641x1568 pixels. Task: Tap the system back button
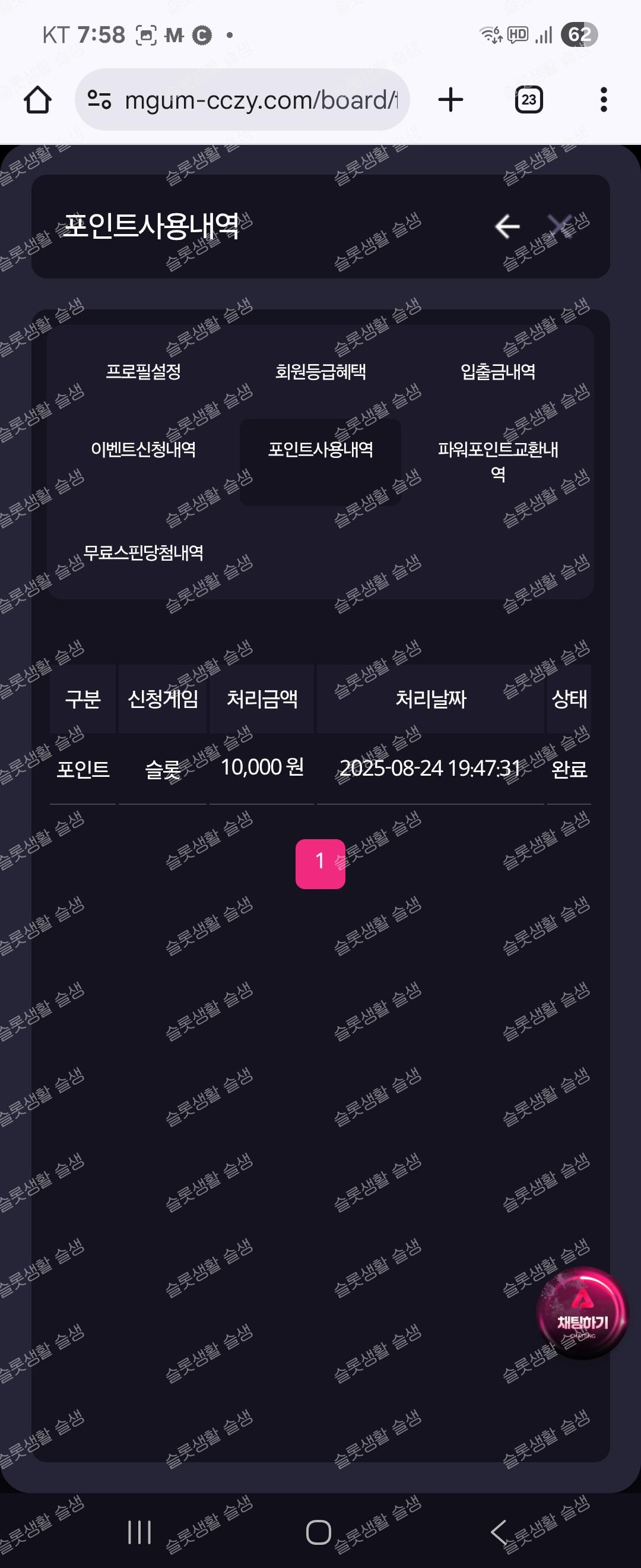[x=499, y=1532]
